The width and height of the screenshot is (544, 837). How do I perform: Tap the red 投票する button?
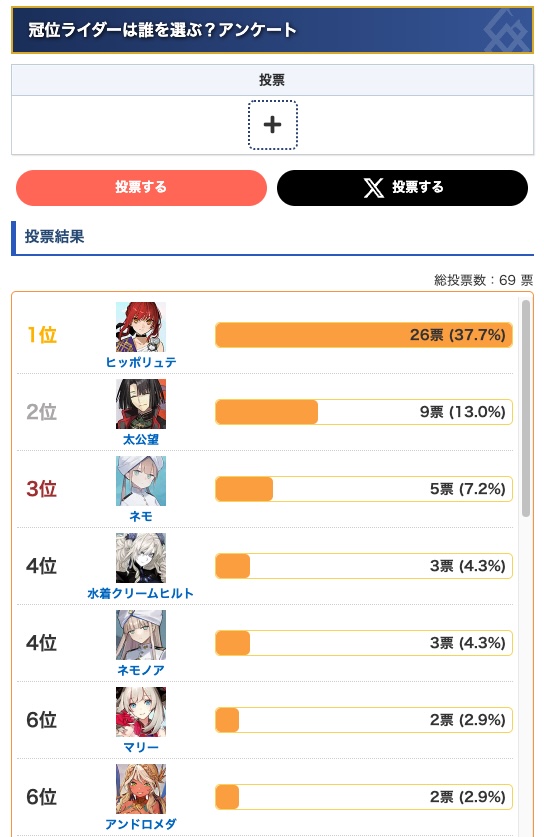pyautogui.click(x=141, y=187)
